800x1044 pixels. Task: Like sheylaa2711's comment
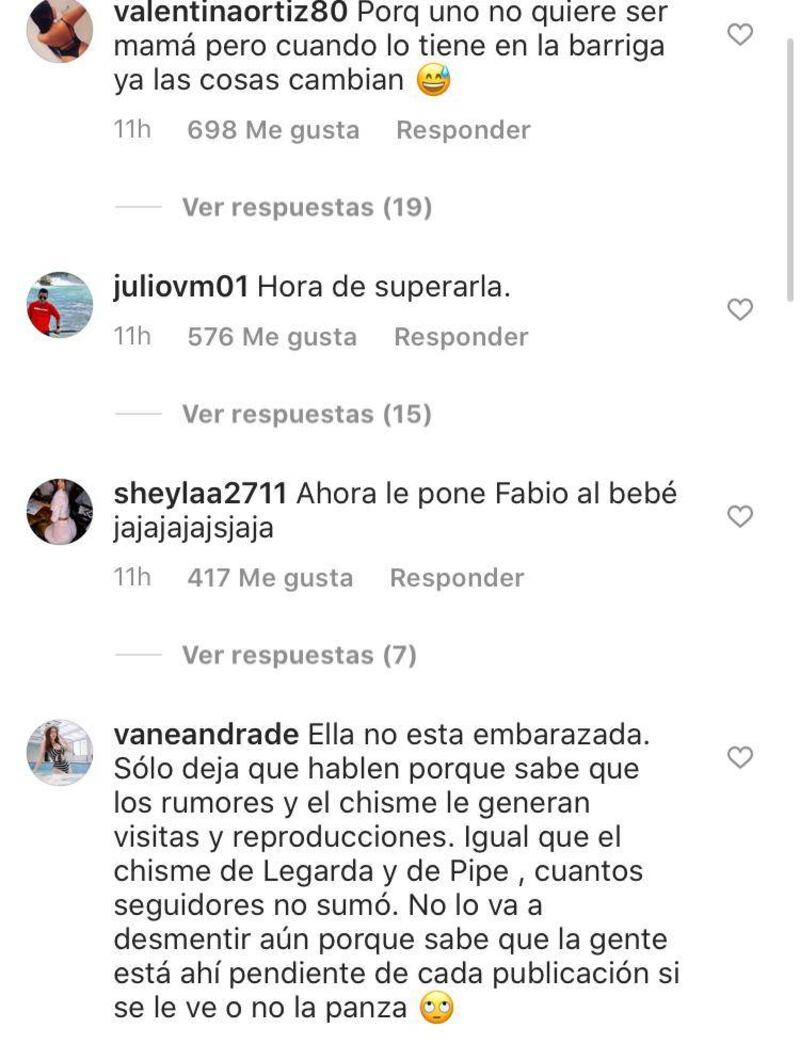coord(739,517)
